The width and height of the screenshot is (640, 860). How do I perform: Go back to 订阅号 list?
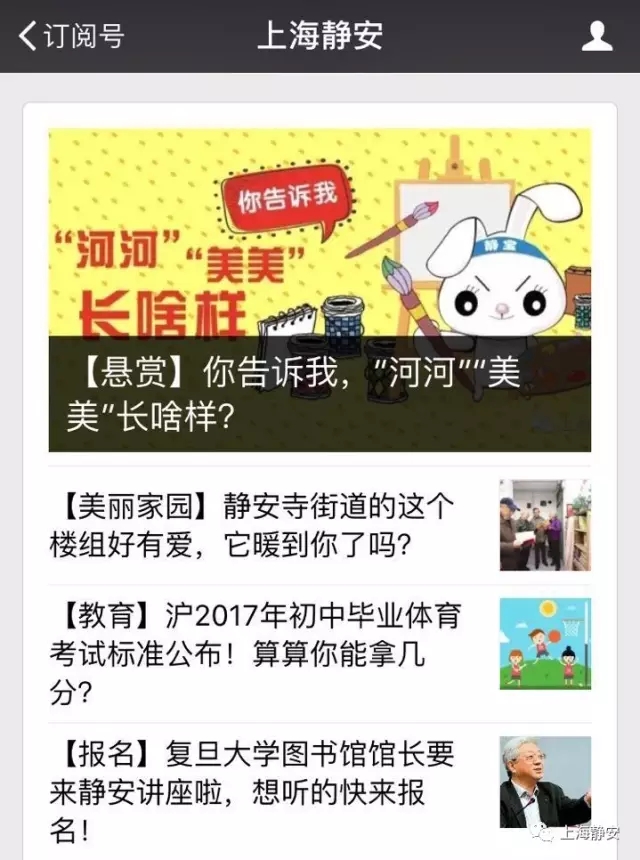[70, 37]
